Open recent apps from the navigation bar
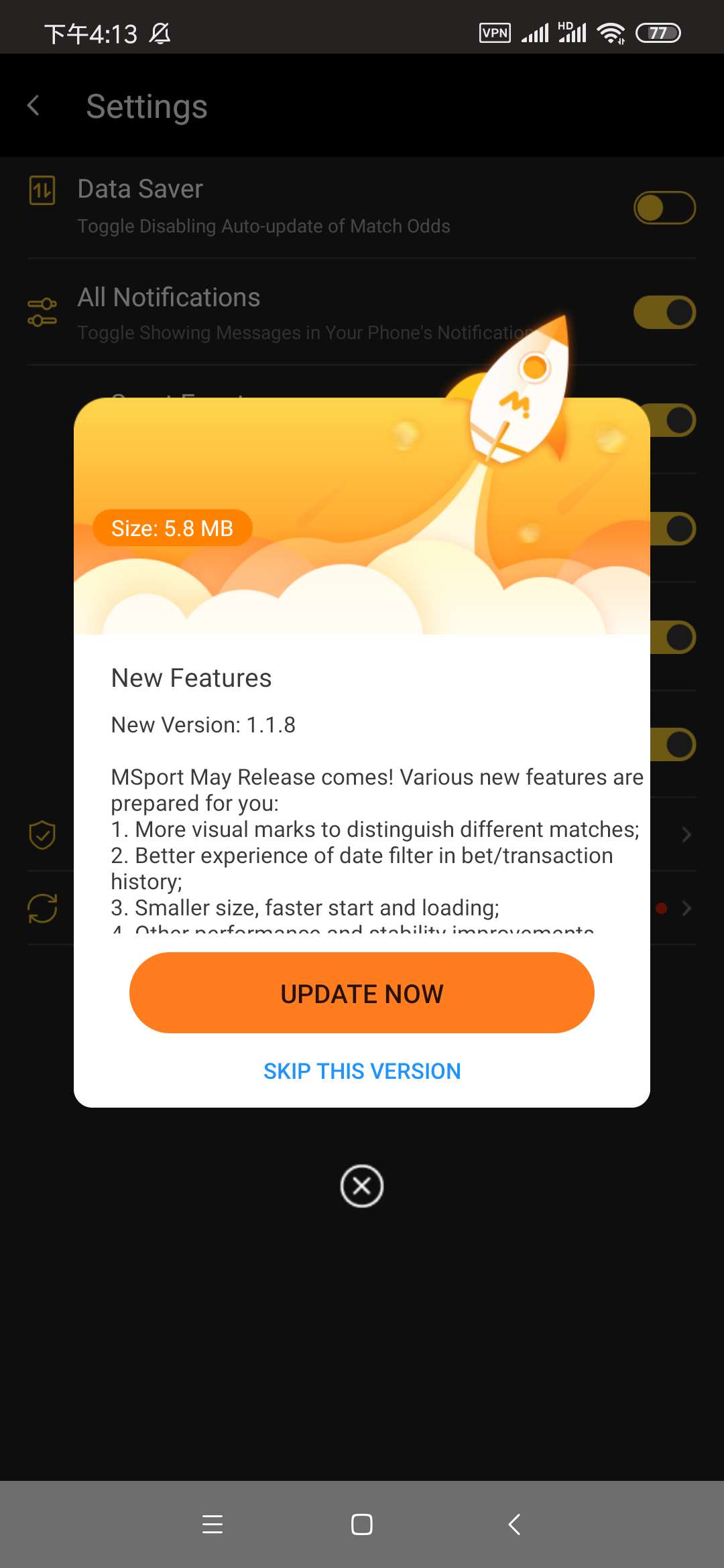This screenshot has width=724, height=1568. (x=213, y=1524)
